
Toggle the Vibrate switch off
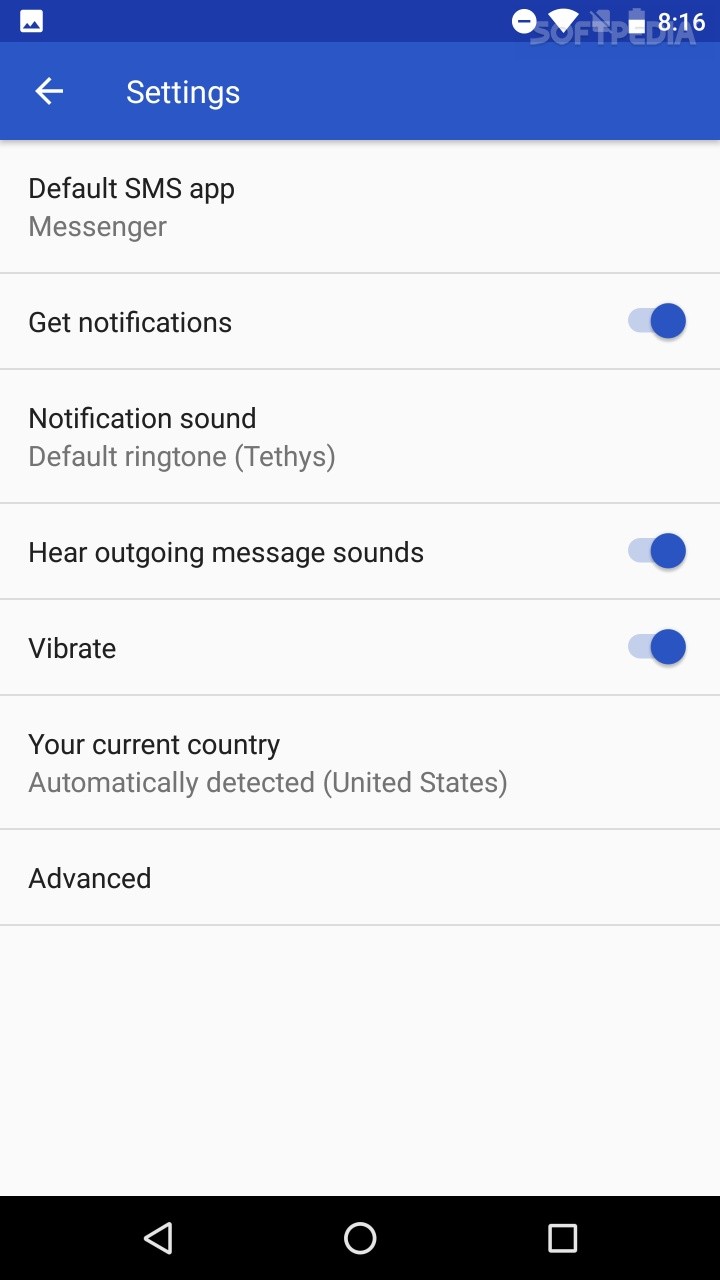[x=657, y=647]
